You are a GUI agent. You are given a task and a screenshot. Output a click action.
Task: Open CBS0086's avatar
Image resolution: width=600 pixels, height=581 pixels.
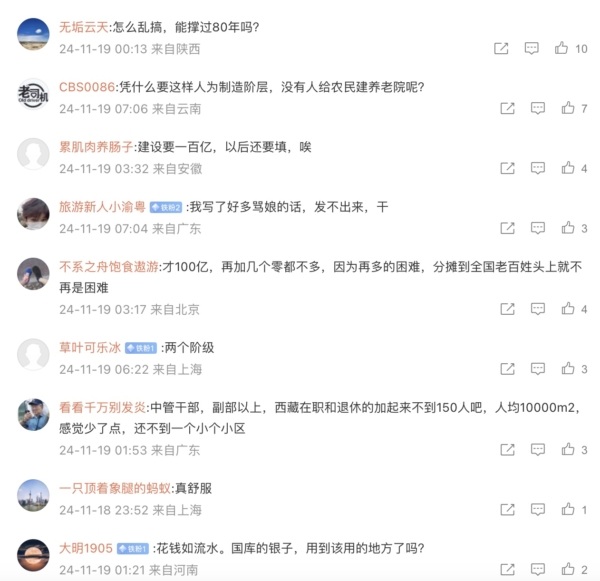pyautogui.click(x=34, y=94)
